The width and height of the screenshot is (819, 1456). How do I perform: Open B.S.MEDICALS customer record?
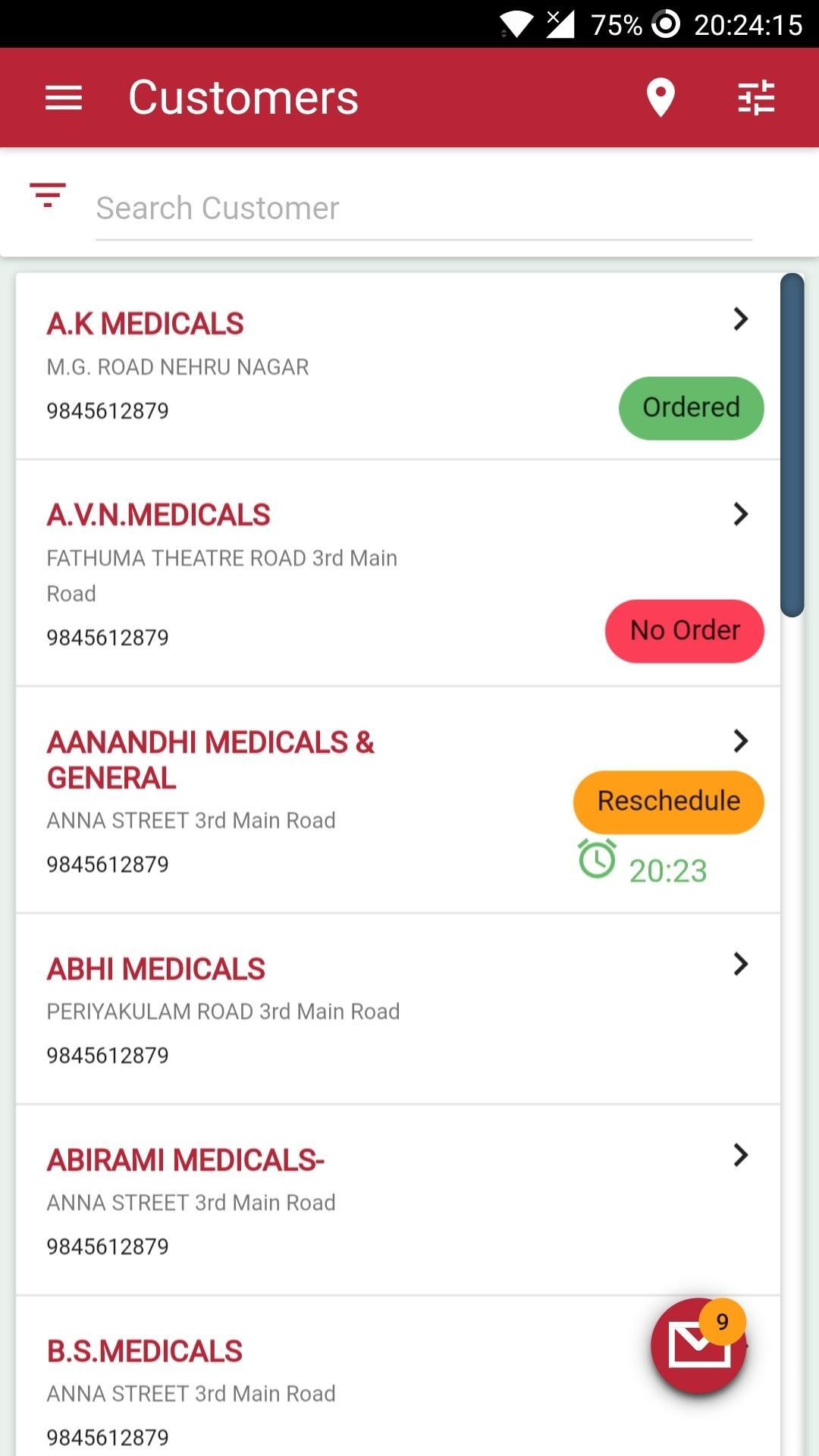point(145,1351)
